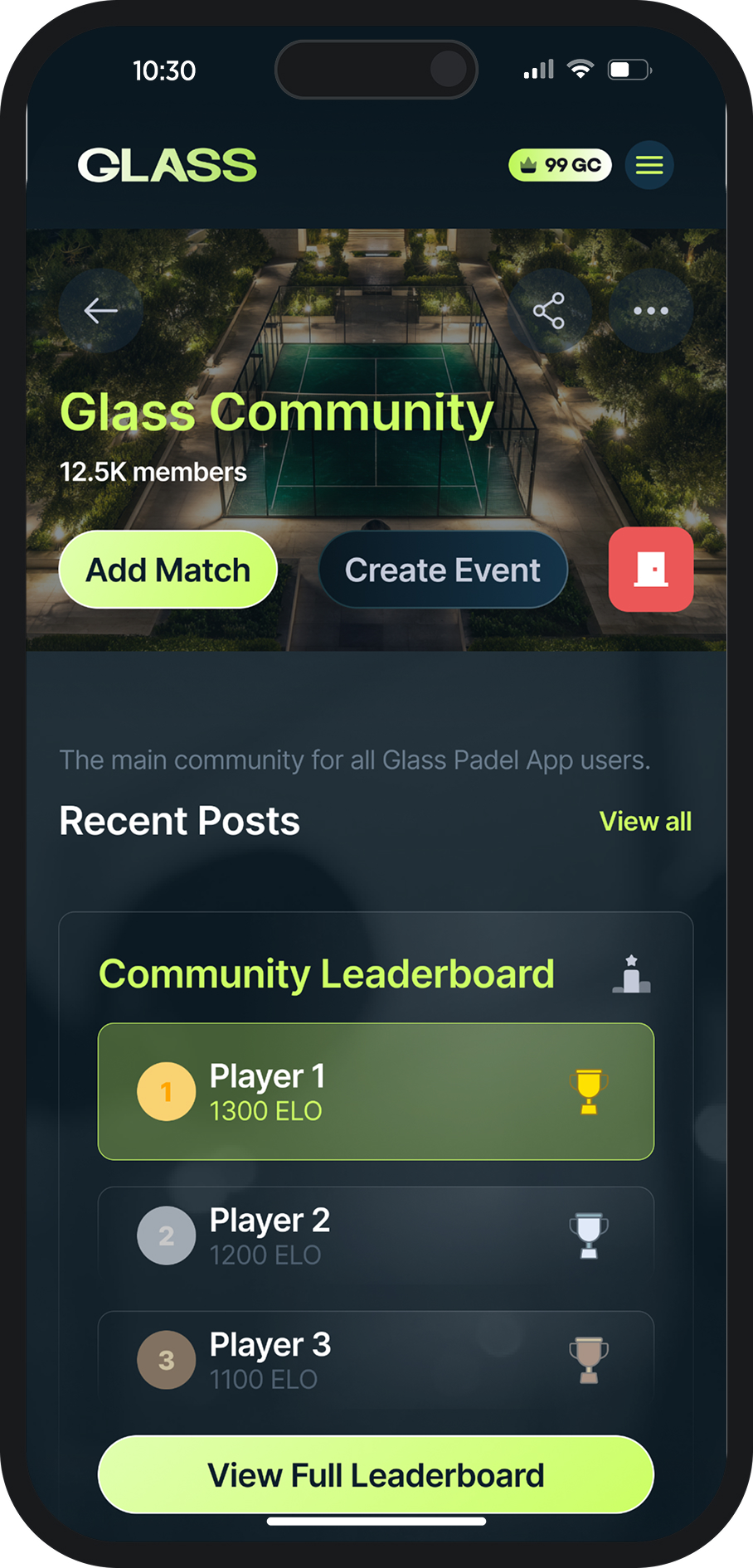Open the hamburger menu
The width and height of the screenshot is (753, 1568).
(x=649, y=165)
